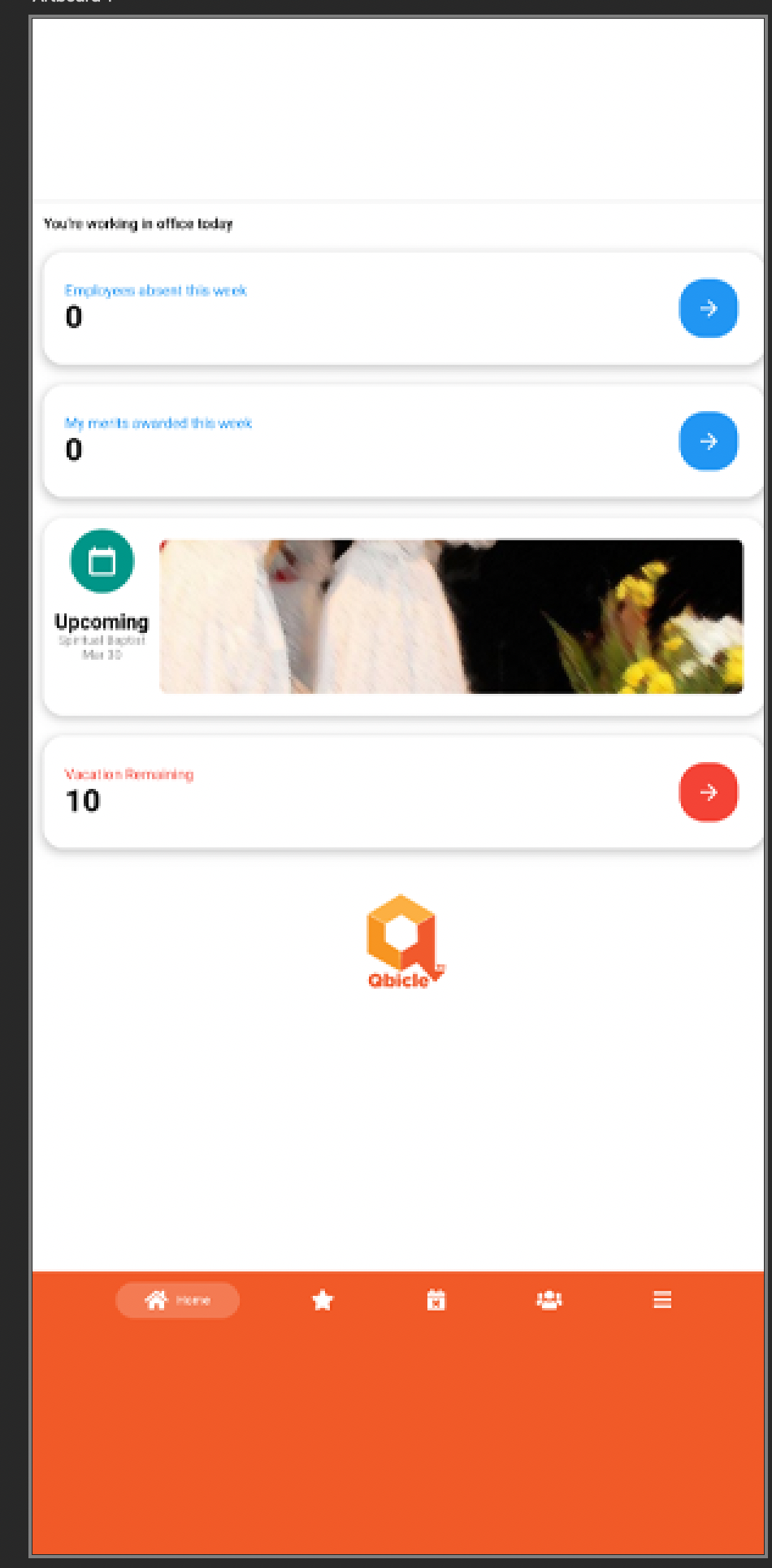Switch to the team group tab
Image resolution: width=772 pixels, height=1568 pixels.
click(x=549, y=1300)
